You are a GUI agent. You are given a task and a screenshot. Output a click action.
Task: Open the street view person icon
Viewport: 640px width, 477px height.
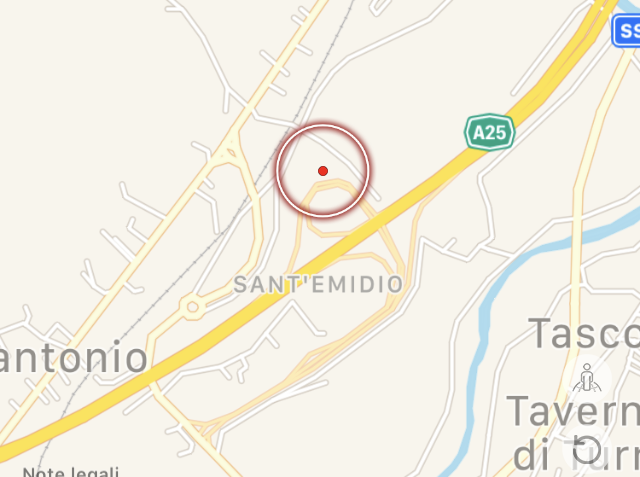588,379
